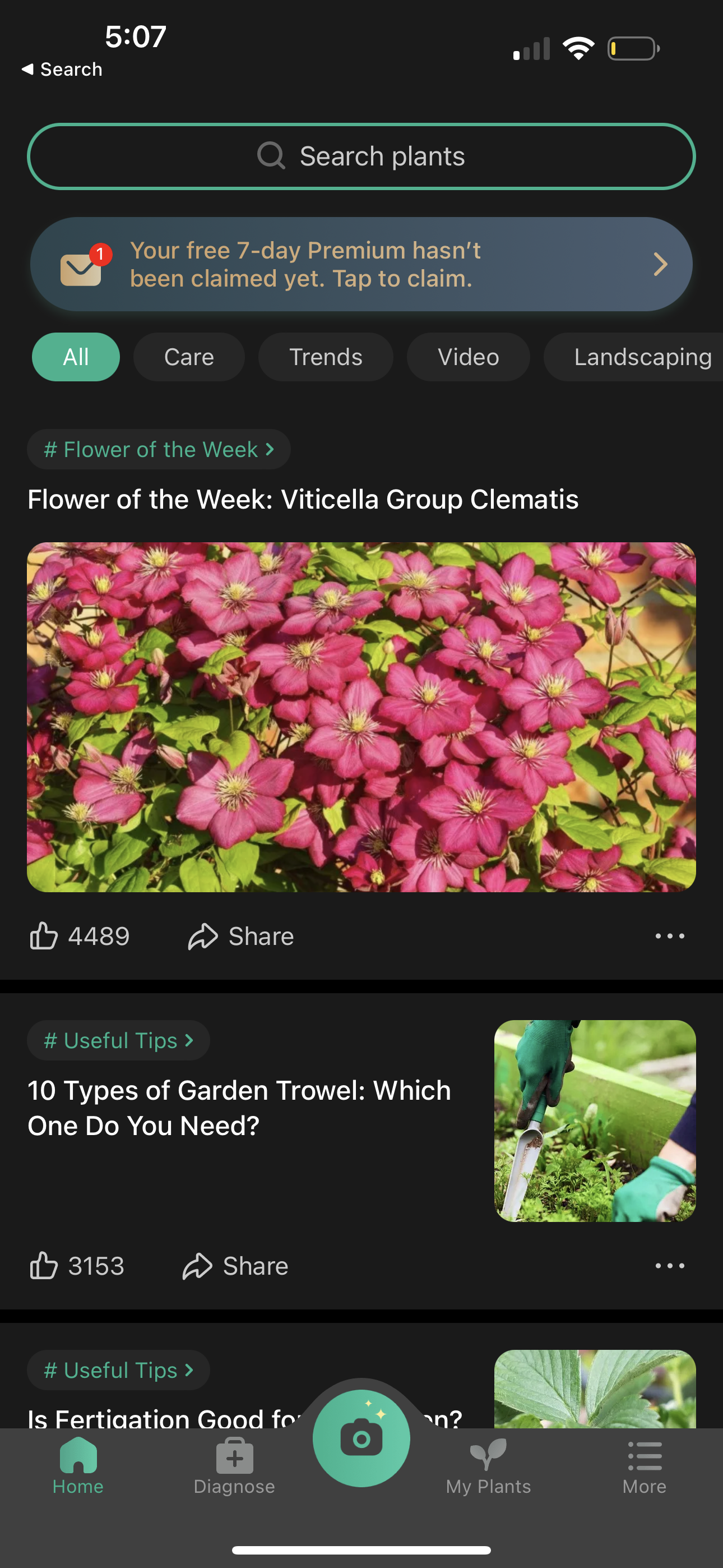
Task: Share the Viticella Group Clematis post
Action: 239,936
